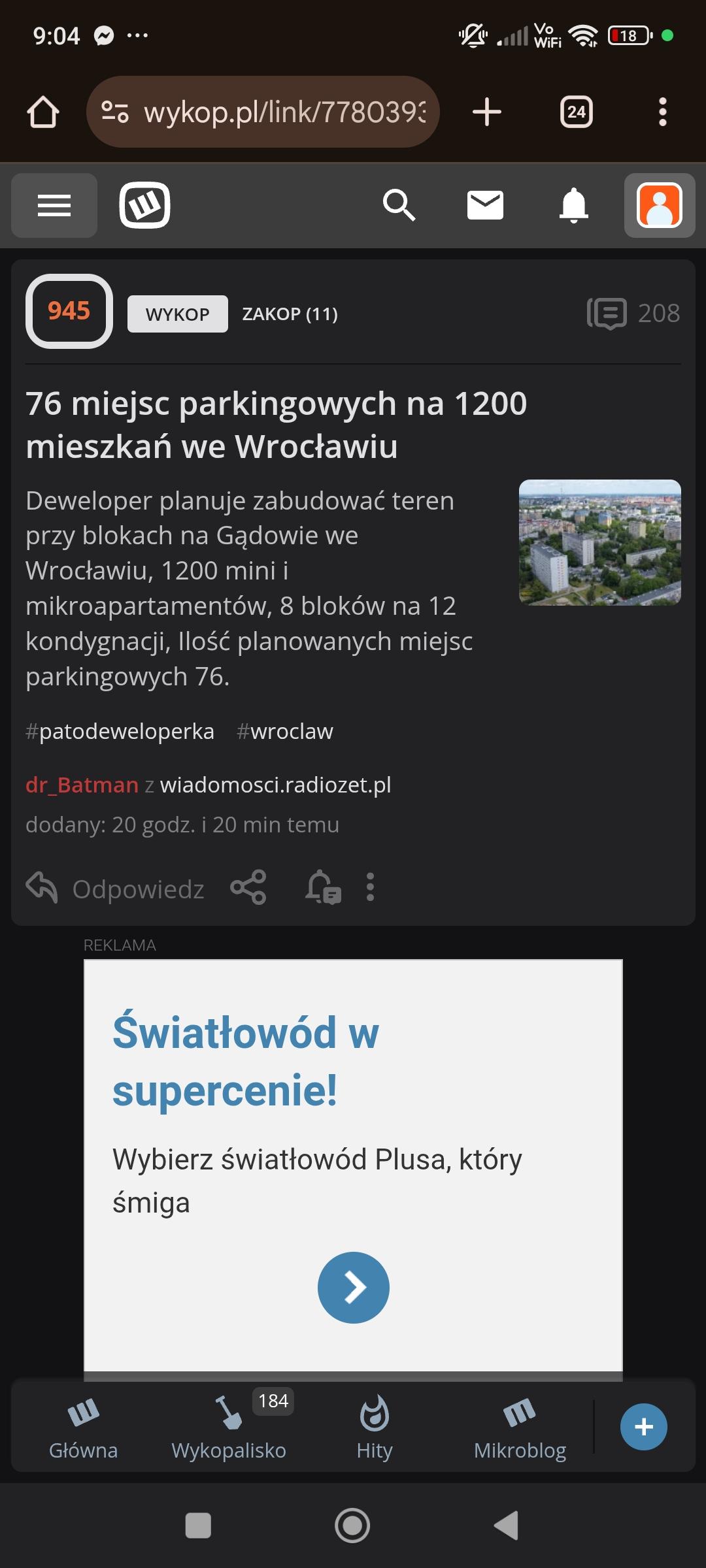706x1568 pixels.
Task: Add new content with the plus button
Action: click(643, 1426)
